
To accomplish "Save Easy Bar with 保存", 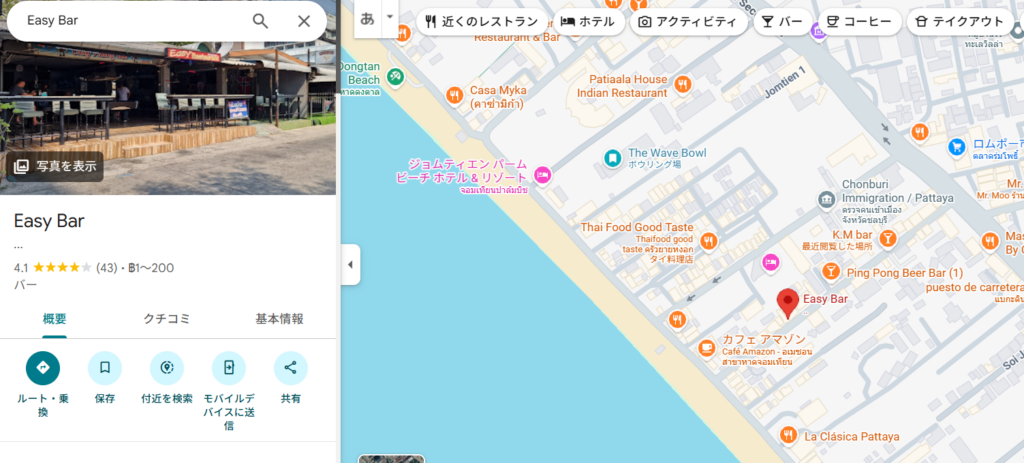I will click(x=105, y=368).
